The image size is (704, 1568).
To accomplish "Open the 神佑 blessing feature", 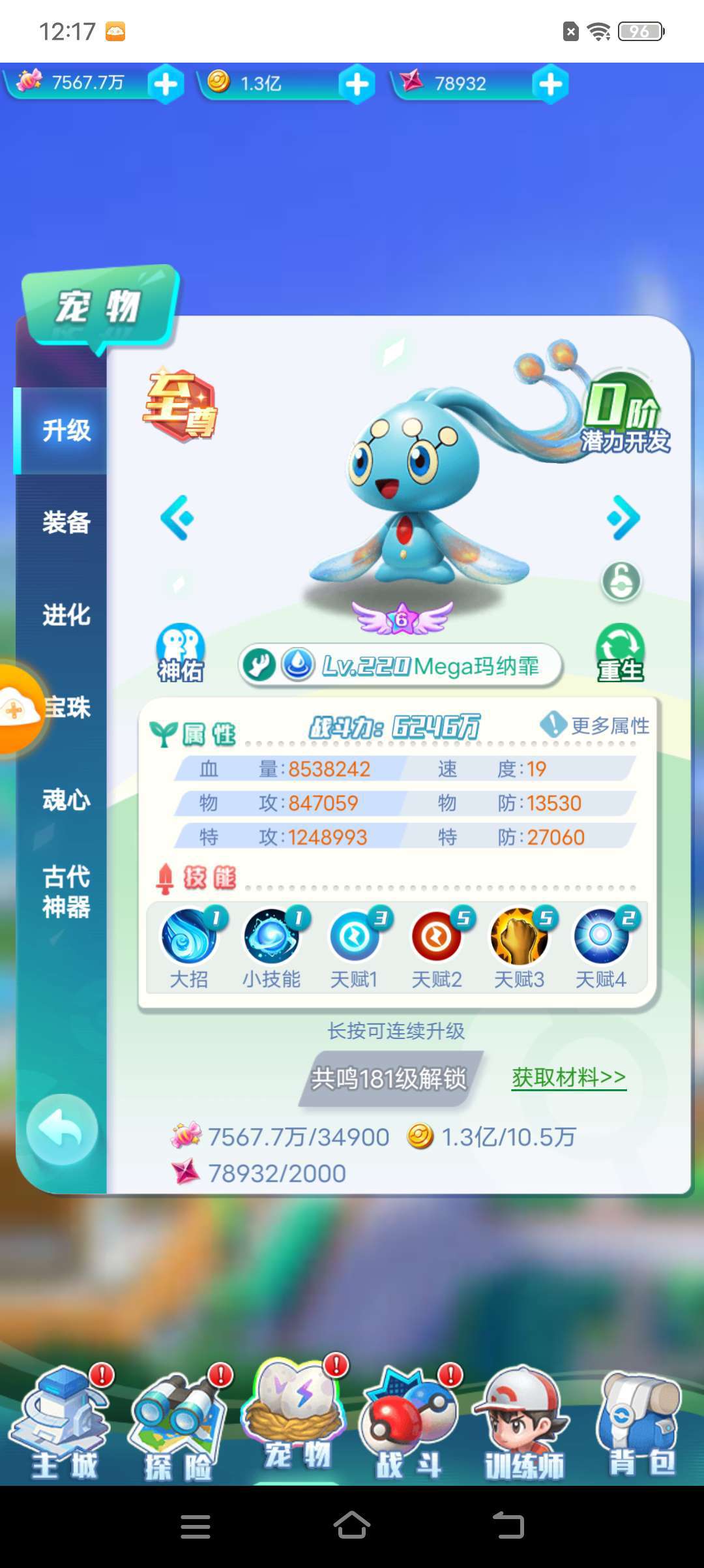I will tap(181, 653).
